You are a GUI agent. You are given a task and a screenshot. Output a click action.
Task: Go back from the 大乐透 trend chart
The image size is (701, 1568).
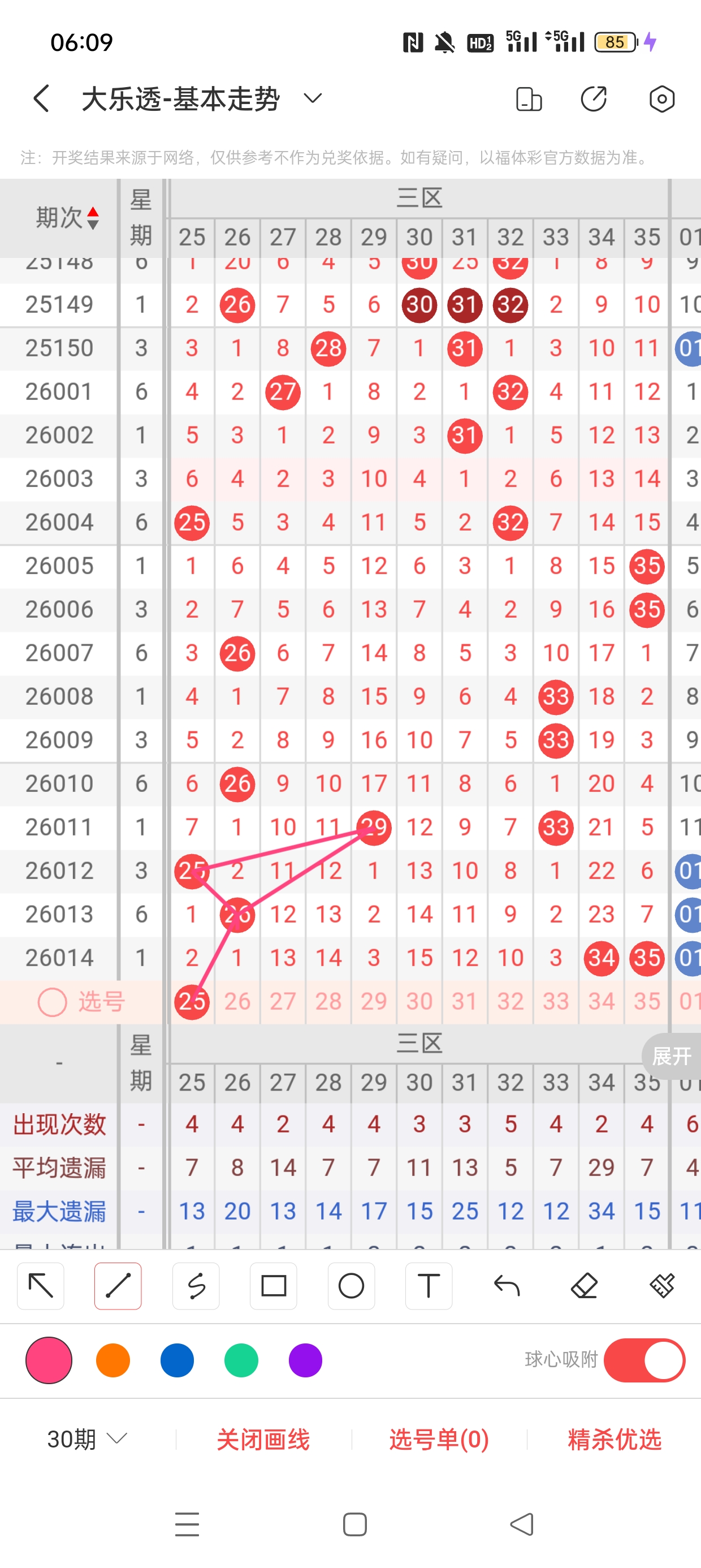pos(41,98)
